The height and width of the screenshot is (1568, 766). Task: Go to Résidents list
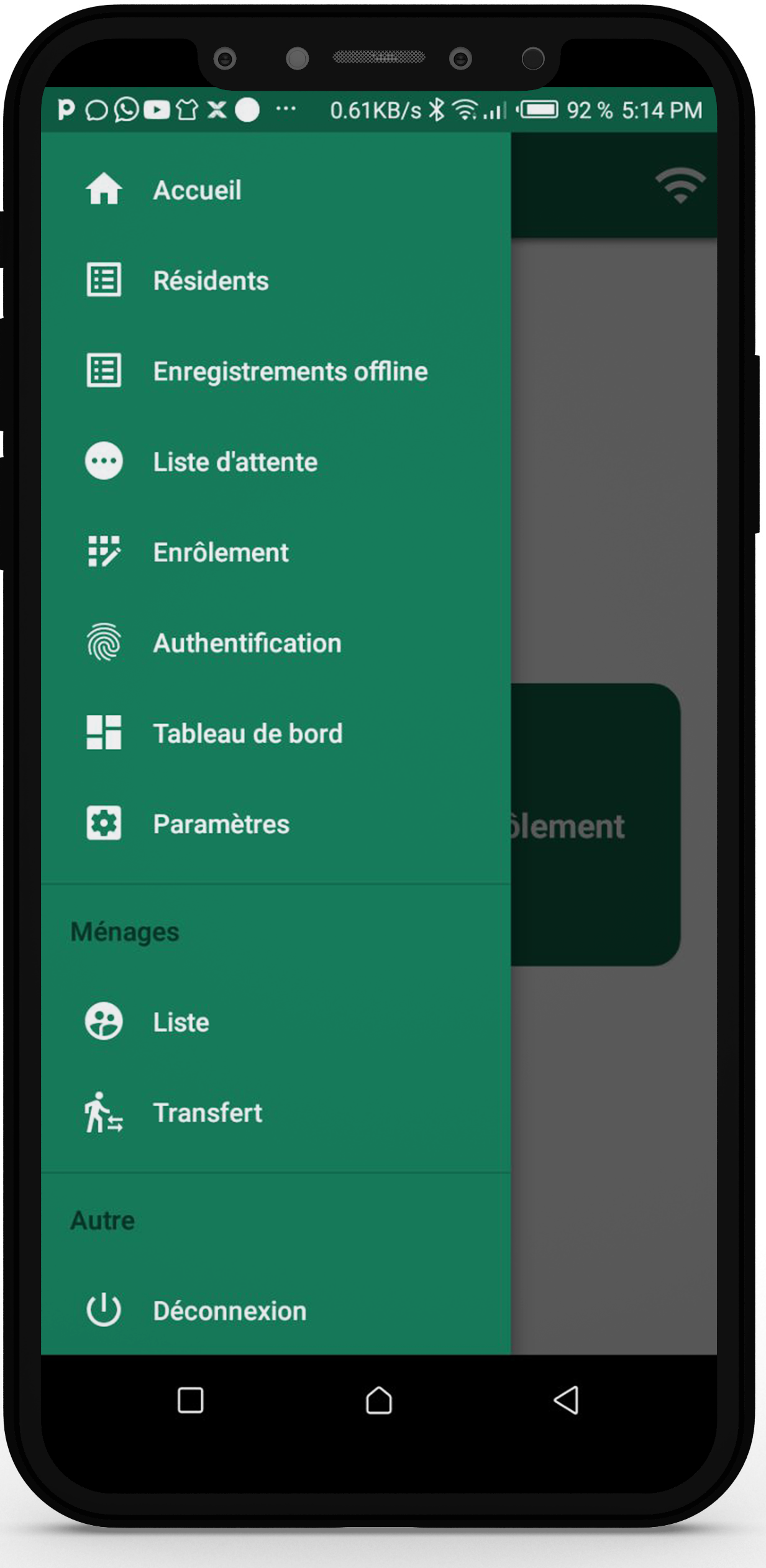211,281
